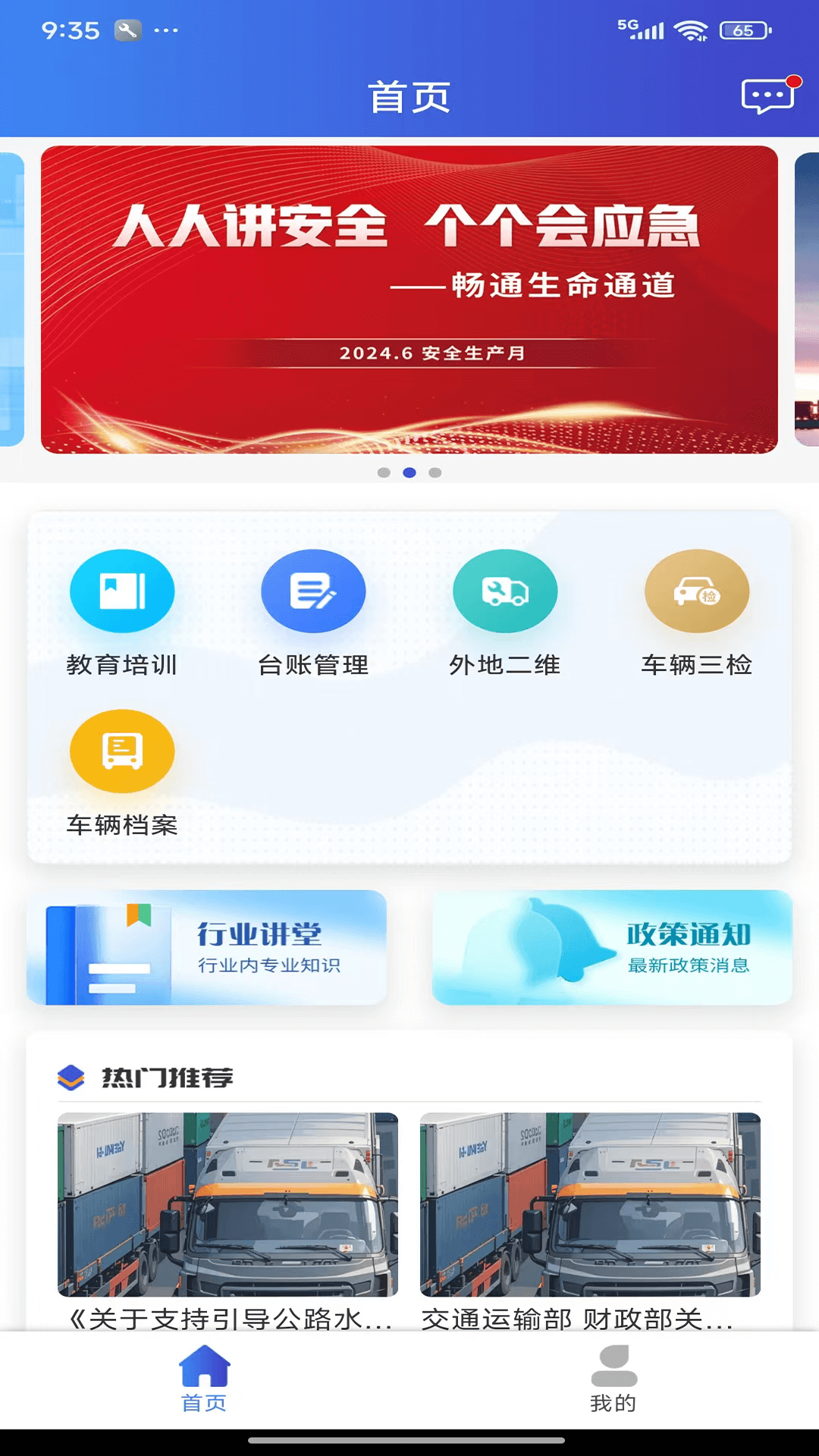
Task: Click the first truck thumbnail under 热门推荐
Action: pos(226,1204)
